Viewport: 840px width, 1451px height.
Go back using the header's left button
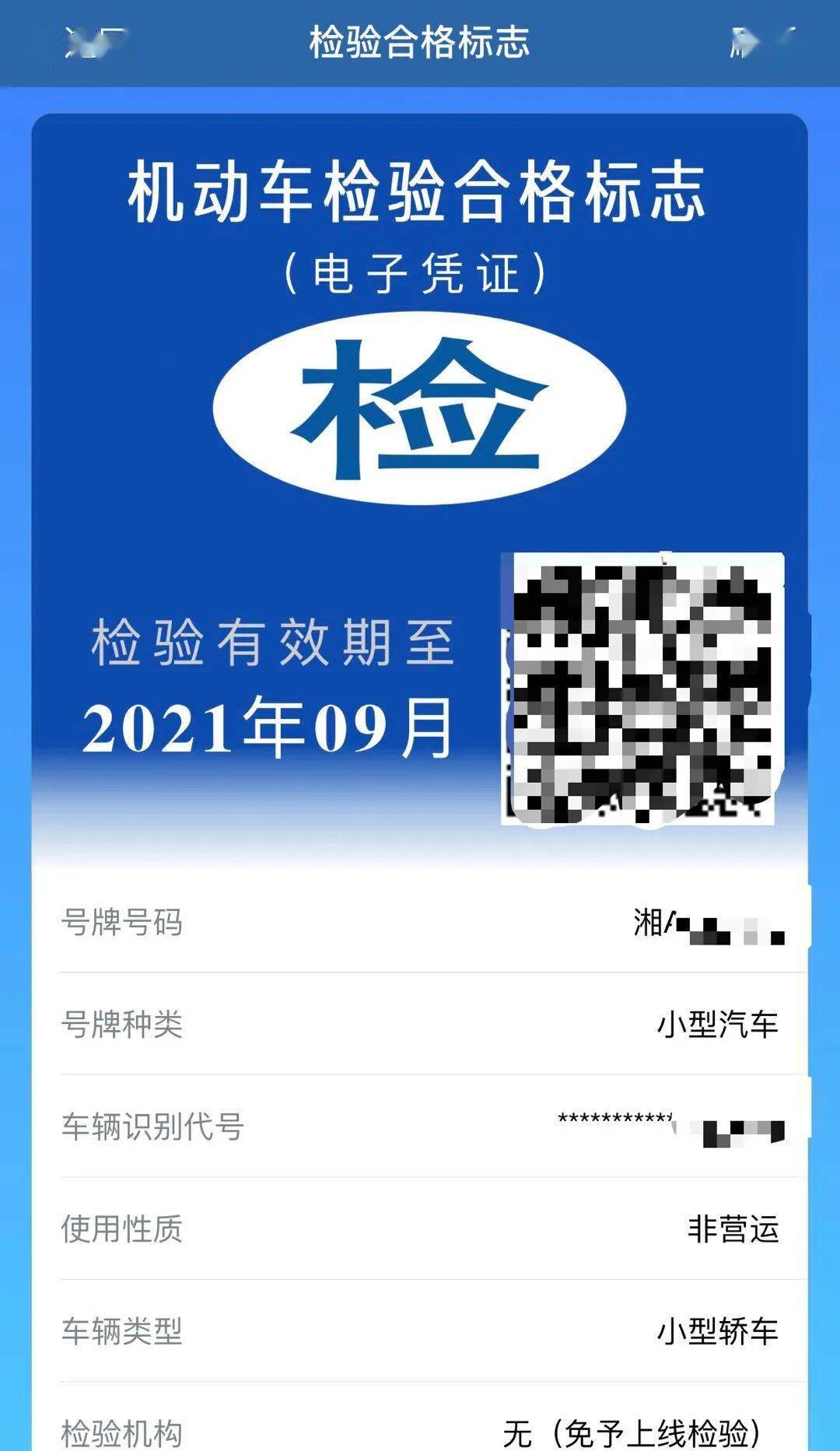(x=95, y=43)
